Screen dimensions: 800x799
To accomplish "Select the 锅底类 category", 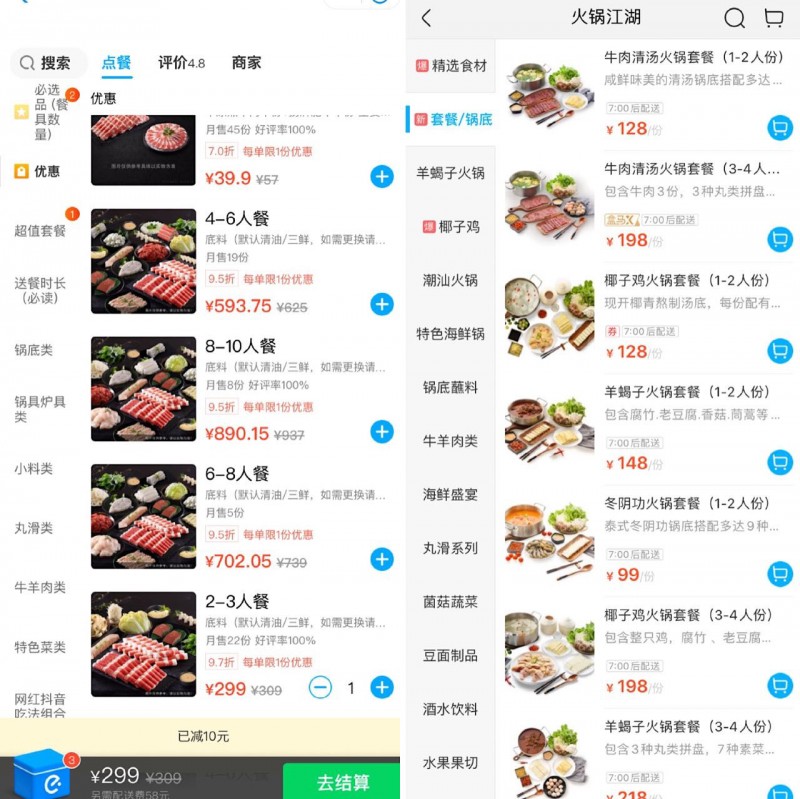I will [x=34, y=350].
